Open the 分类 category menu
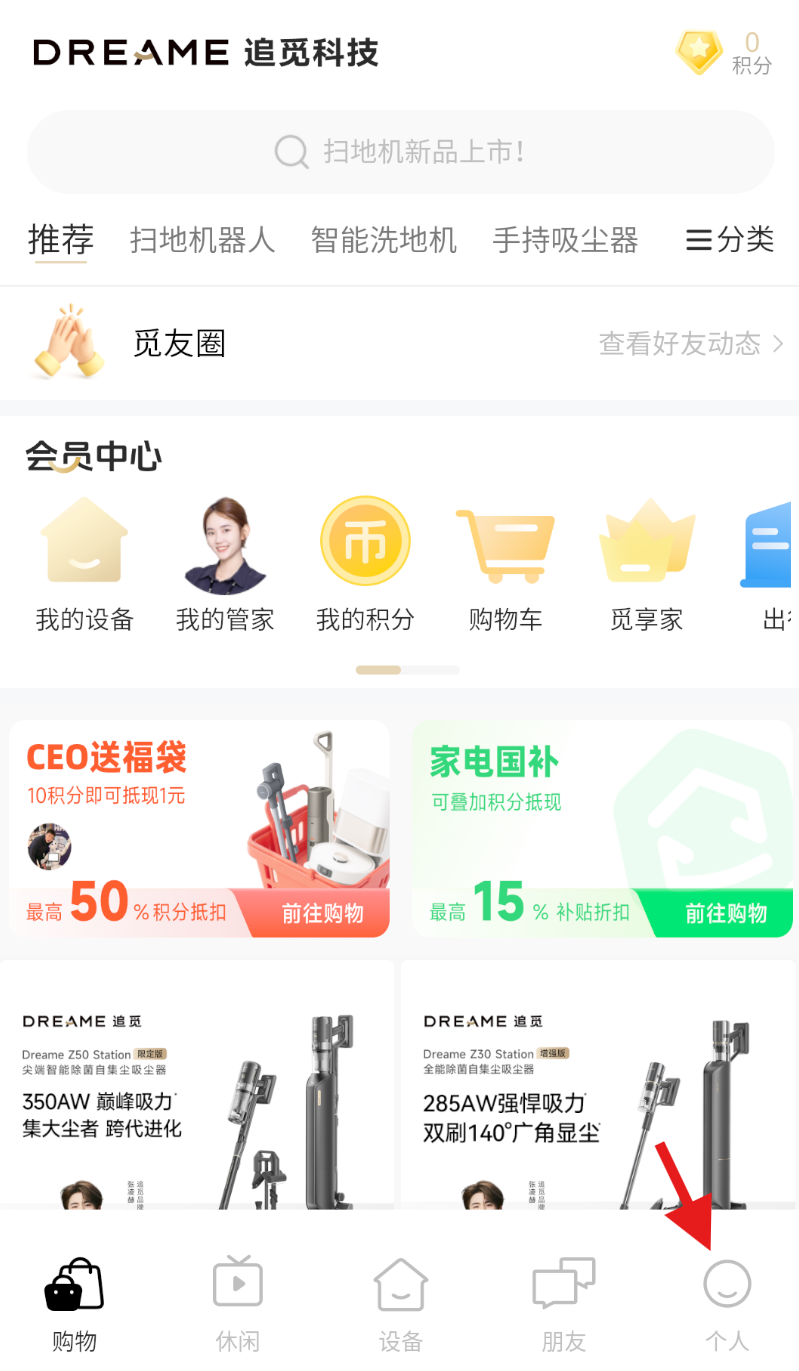 pyautogui.click(x=730, y=240)
